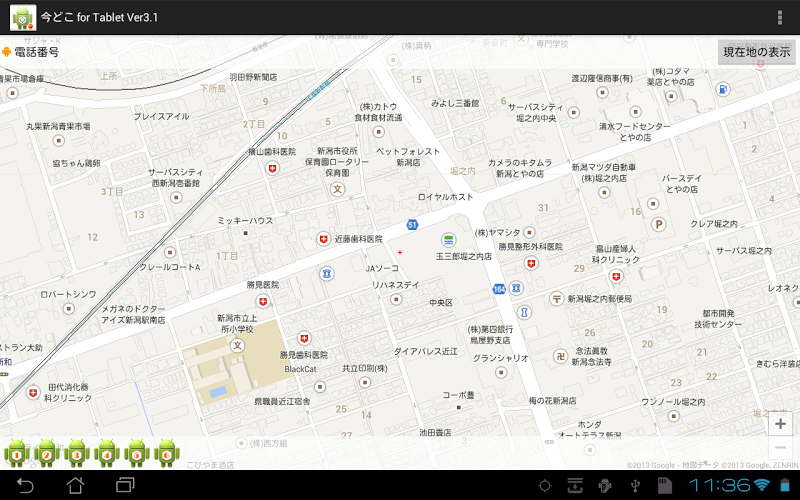800x500 pixels.
Task: Select the Android icon numbered 2
Action: (x=46, y=454)
